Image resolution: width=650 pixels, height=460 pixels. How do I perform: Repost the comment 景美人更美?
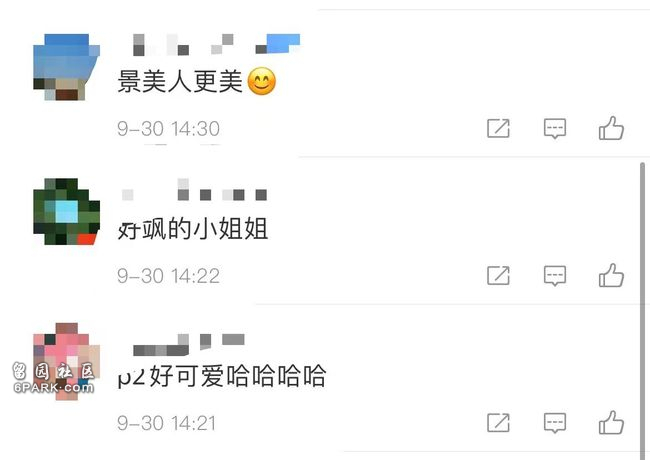click(498, 128)
